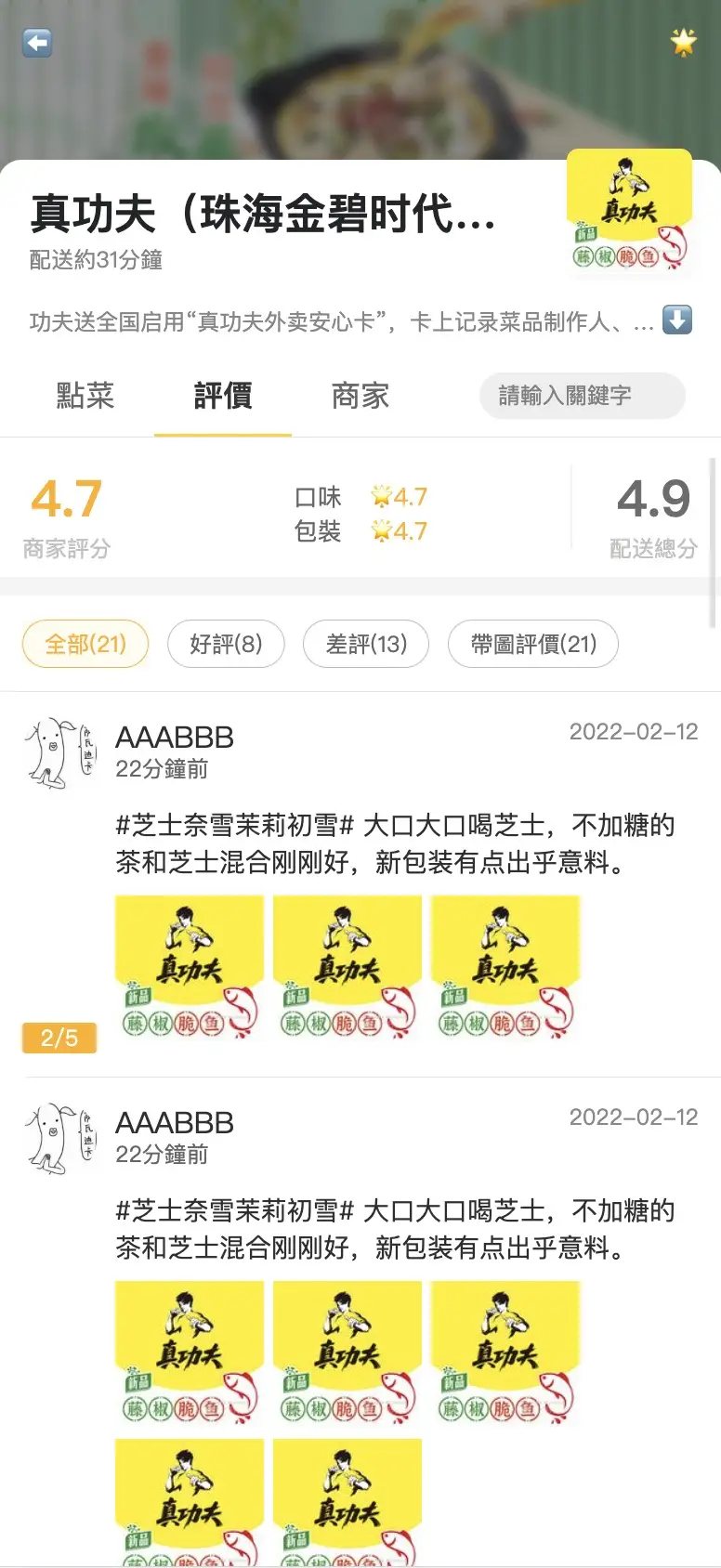
Task: Show all reviews with 全部(21) chip
Action: (x=85, y=644)
